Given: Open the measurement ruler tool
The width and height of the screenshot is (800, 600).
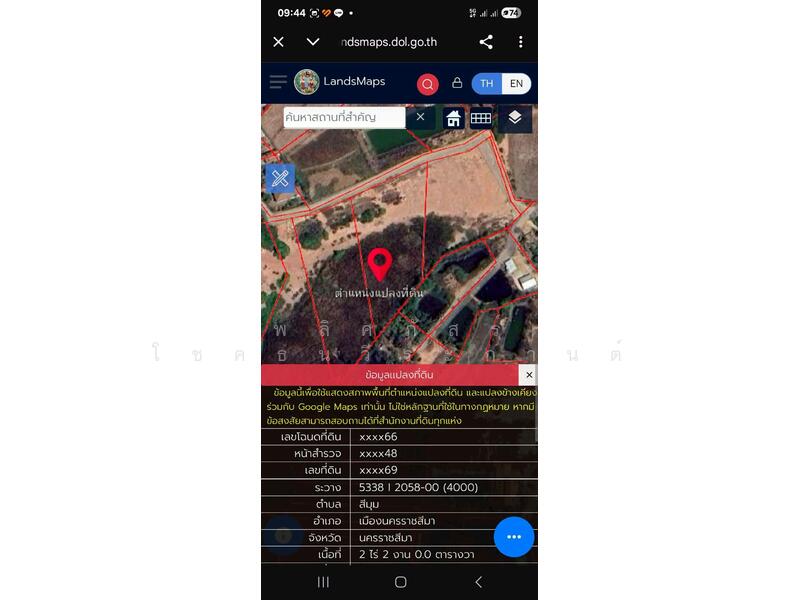Looking at the screenshot, I should [x=280, y=179].
